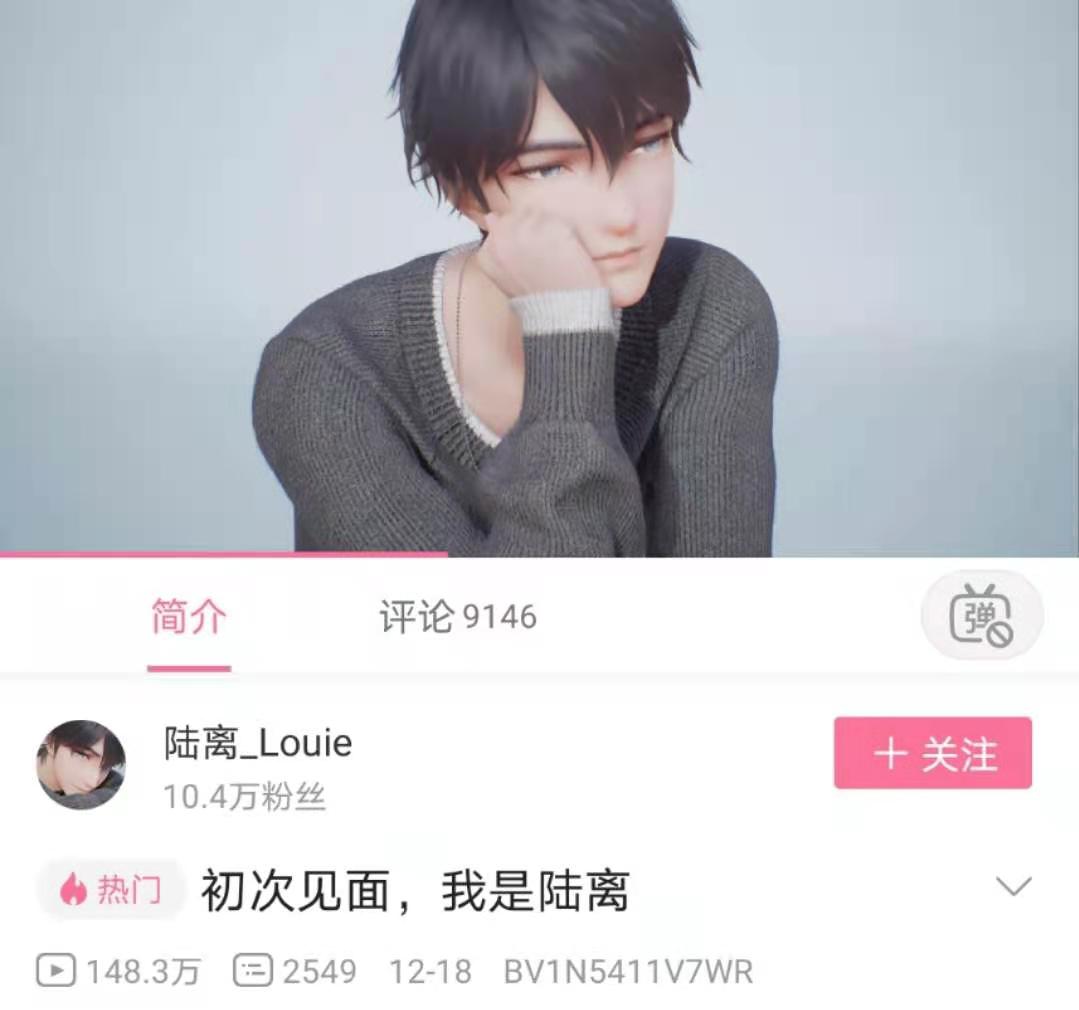Toggle the 弹 danmaku switch

click(981, 617)
